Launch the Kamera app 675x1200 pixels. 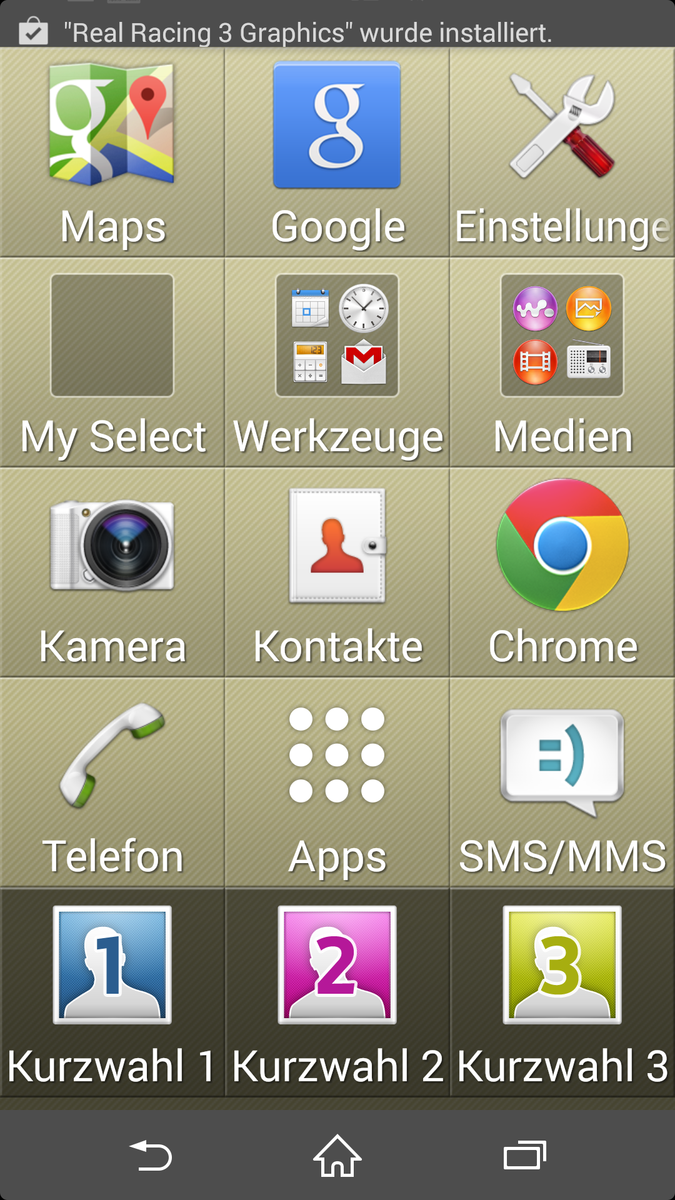tap(112, 572)
